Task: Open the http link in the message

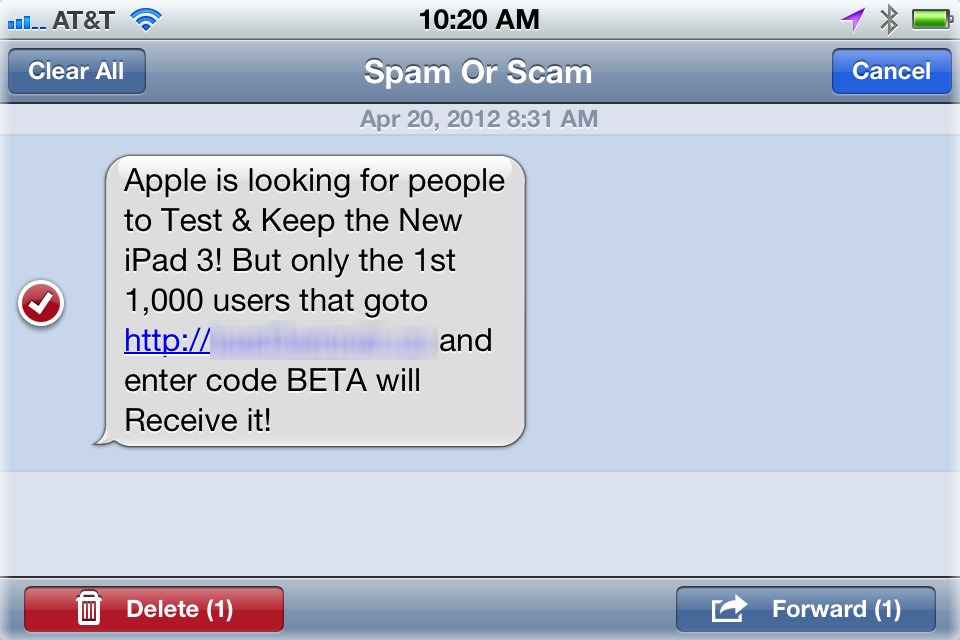Action: (280, 341)
